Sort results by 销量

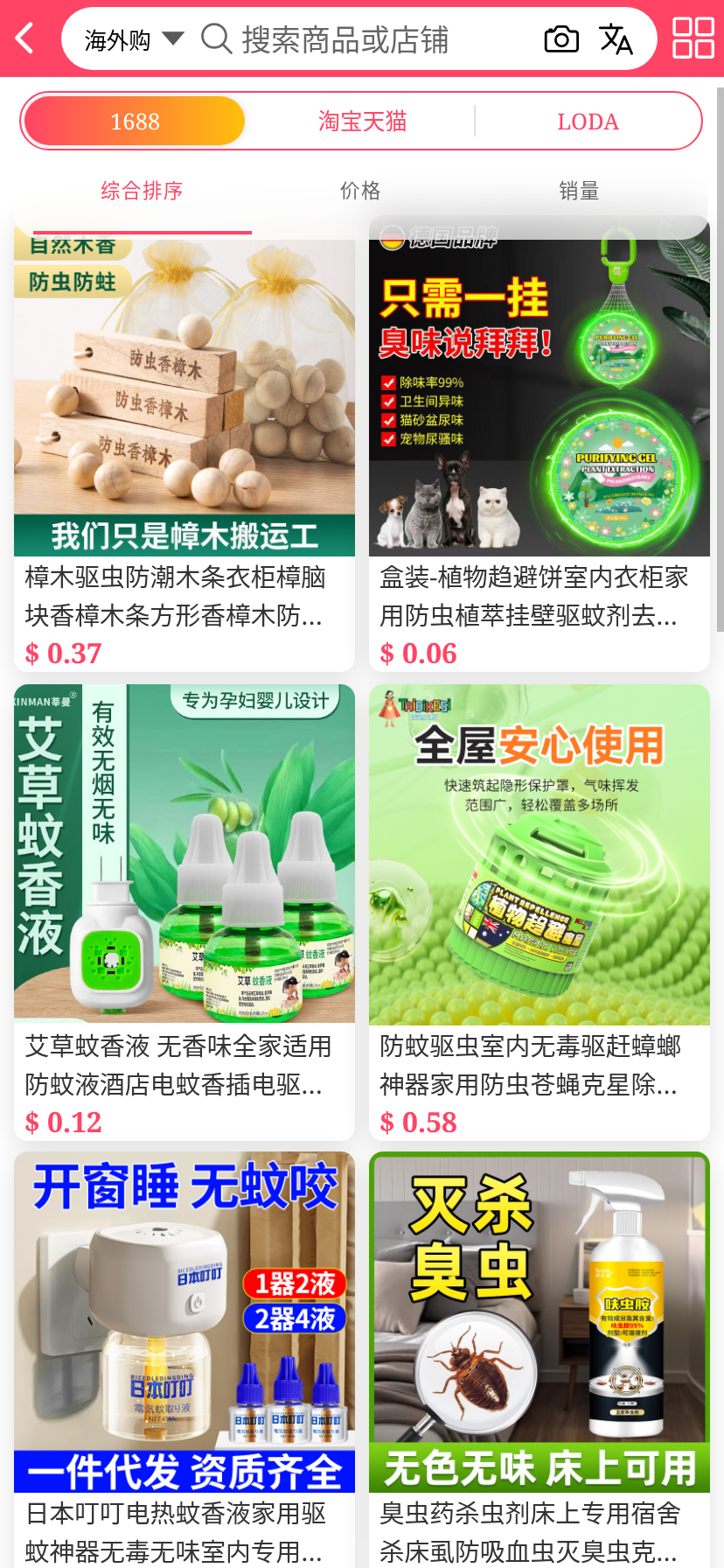(579, 191)
